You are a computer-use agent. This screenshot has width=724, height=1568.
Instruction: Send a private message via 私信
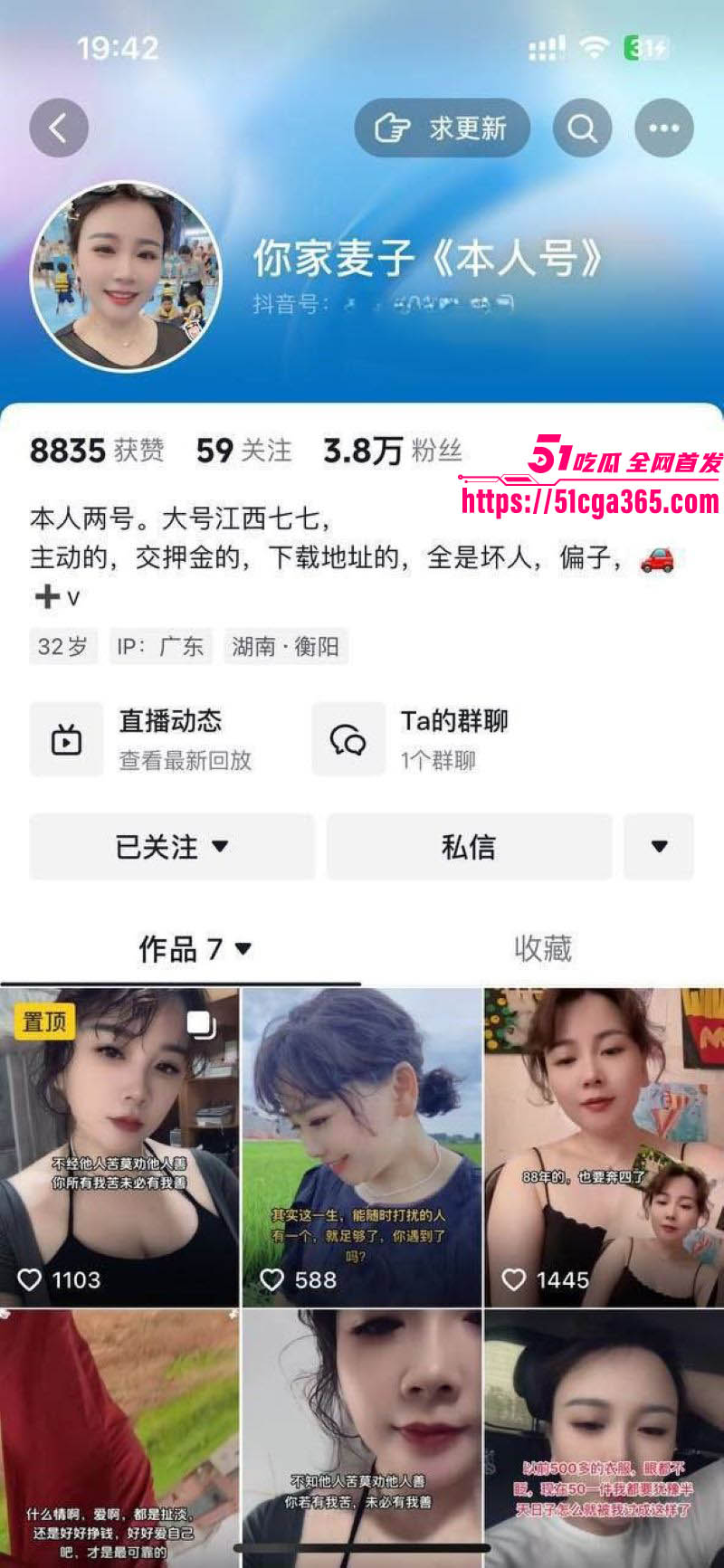click(x=469, y=847)
